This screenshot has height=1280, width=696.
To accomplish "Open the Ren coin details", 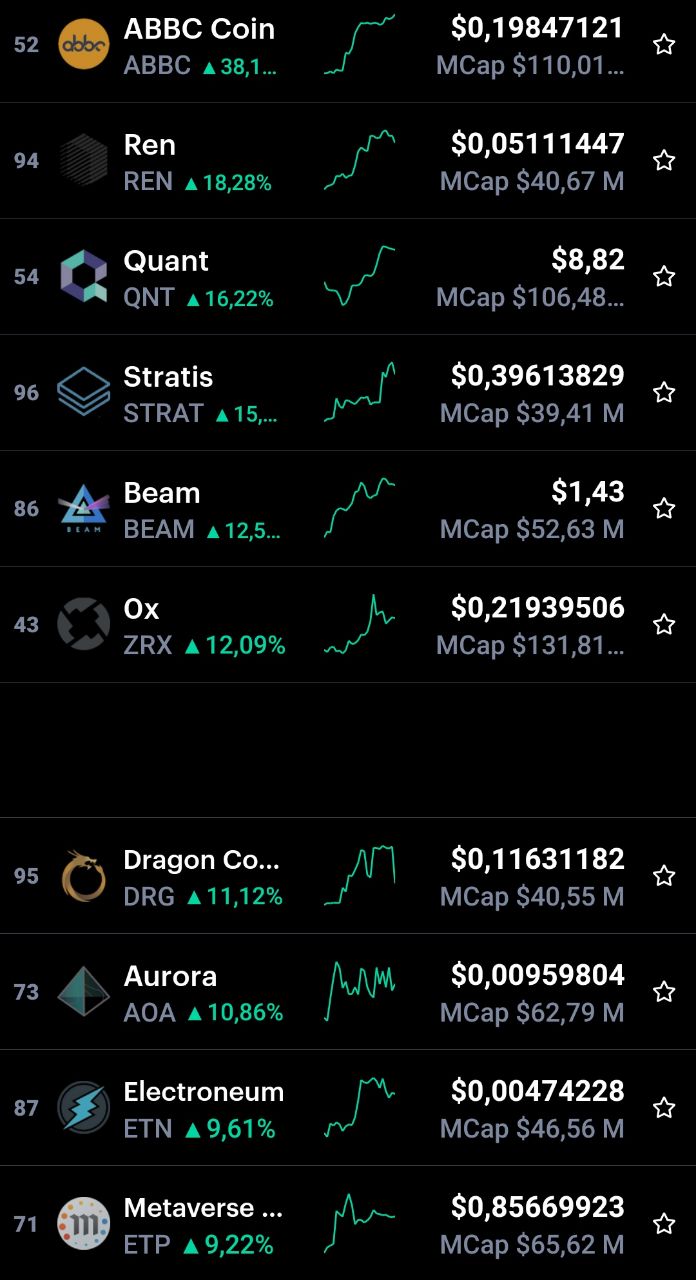I will point(348,161).
